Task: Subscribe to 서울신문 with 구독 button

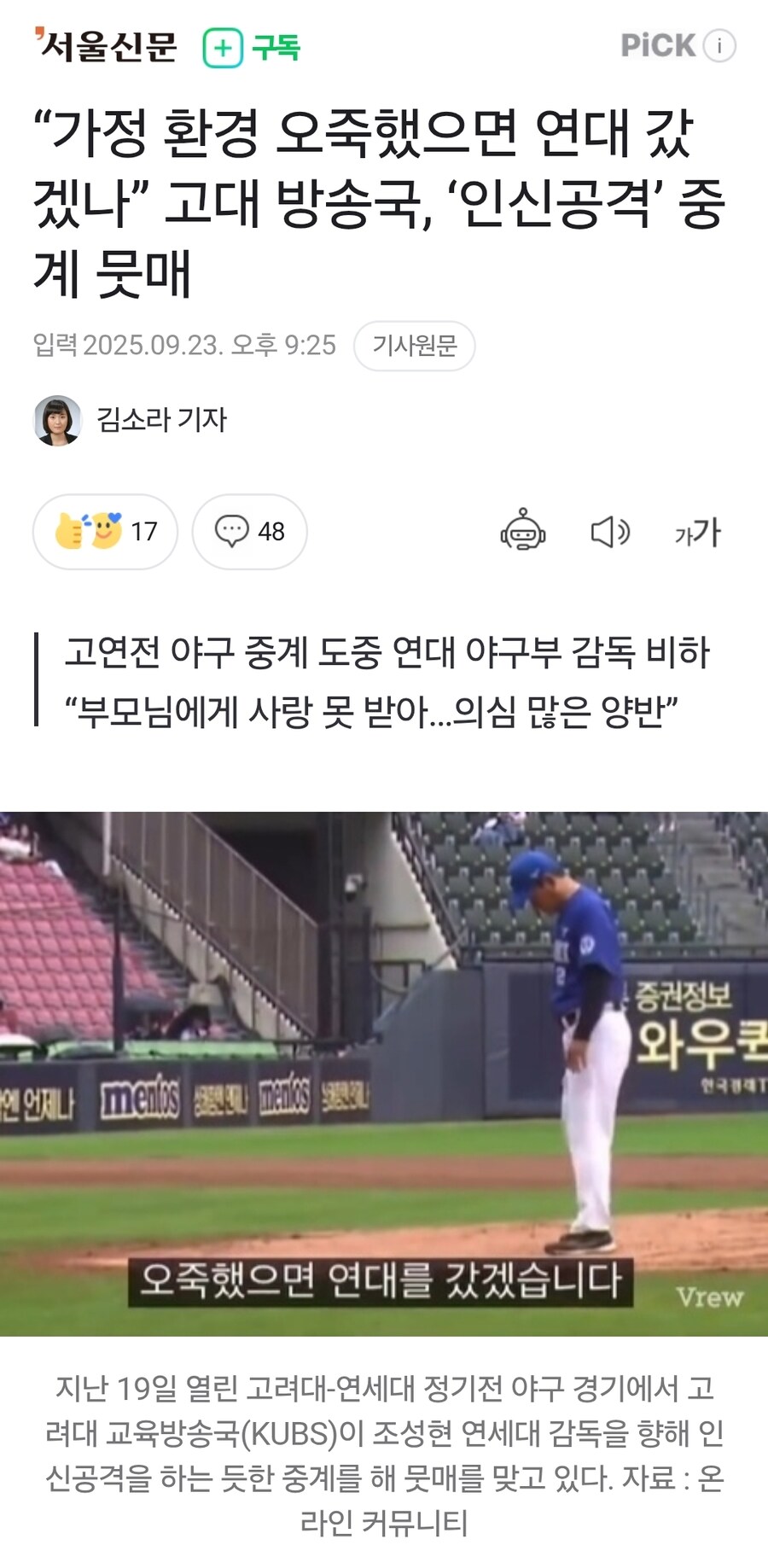Action: tap(252, 47)
